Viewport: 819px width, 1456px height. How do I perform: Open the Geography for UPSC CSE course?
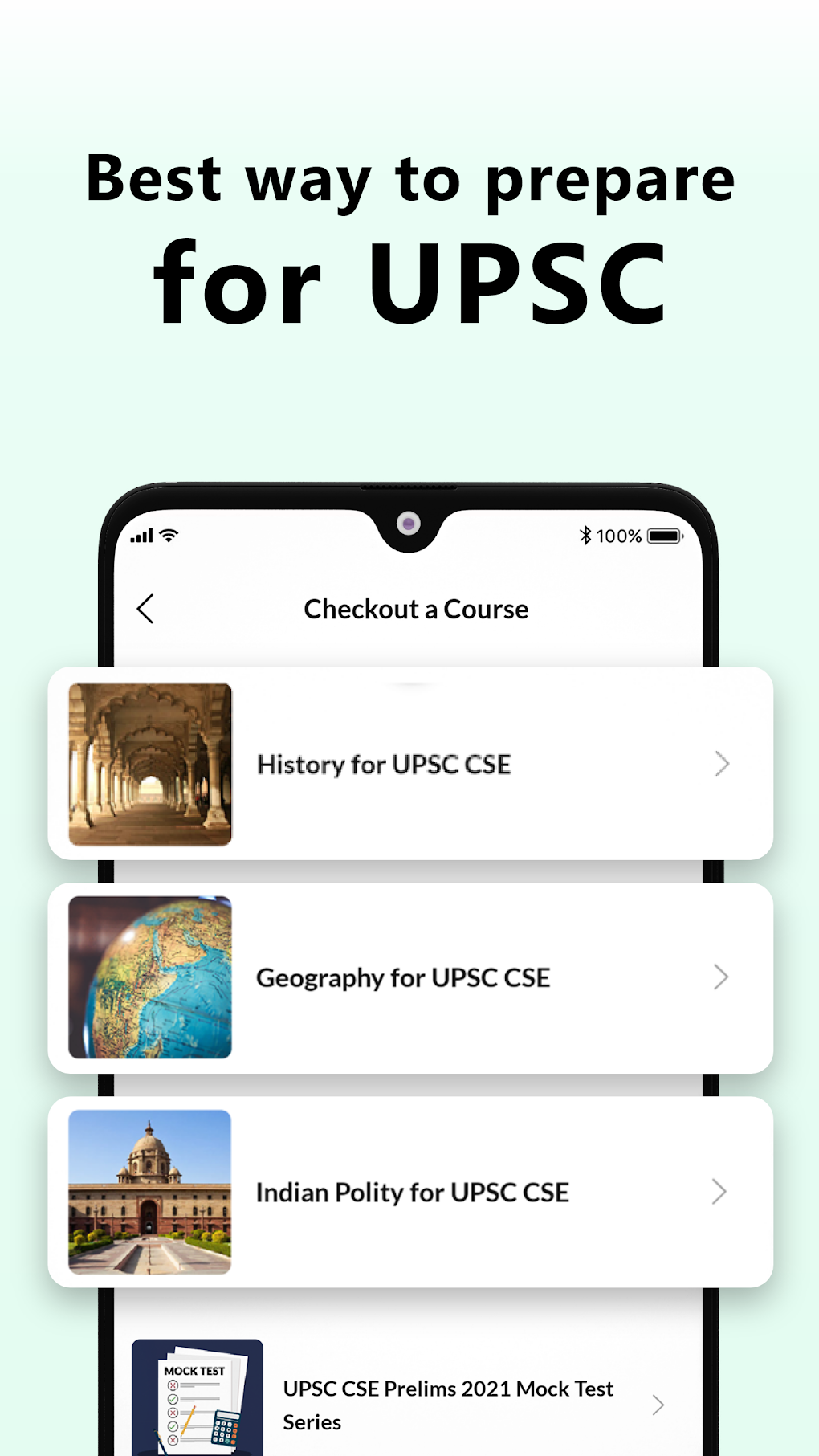[402, 977]
